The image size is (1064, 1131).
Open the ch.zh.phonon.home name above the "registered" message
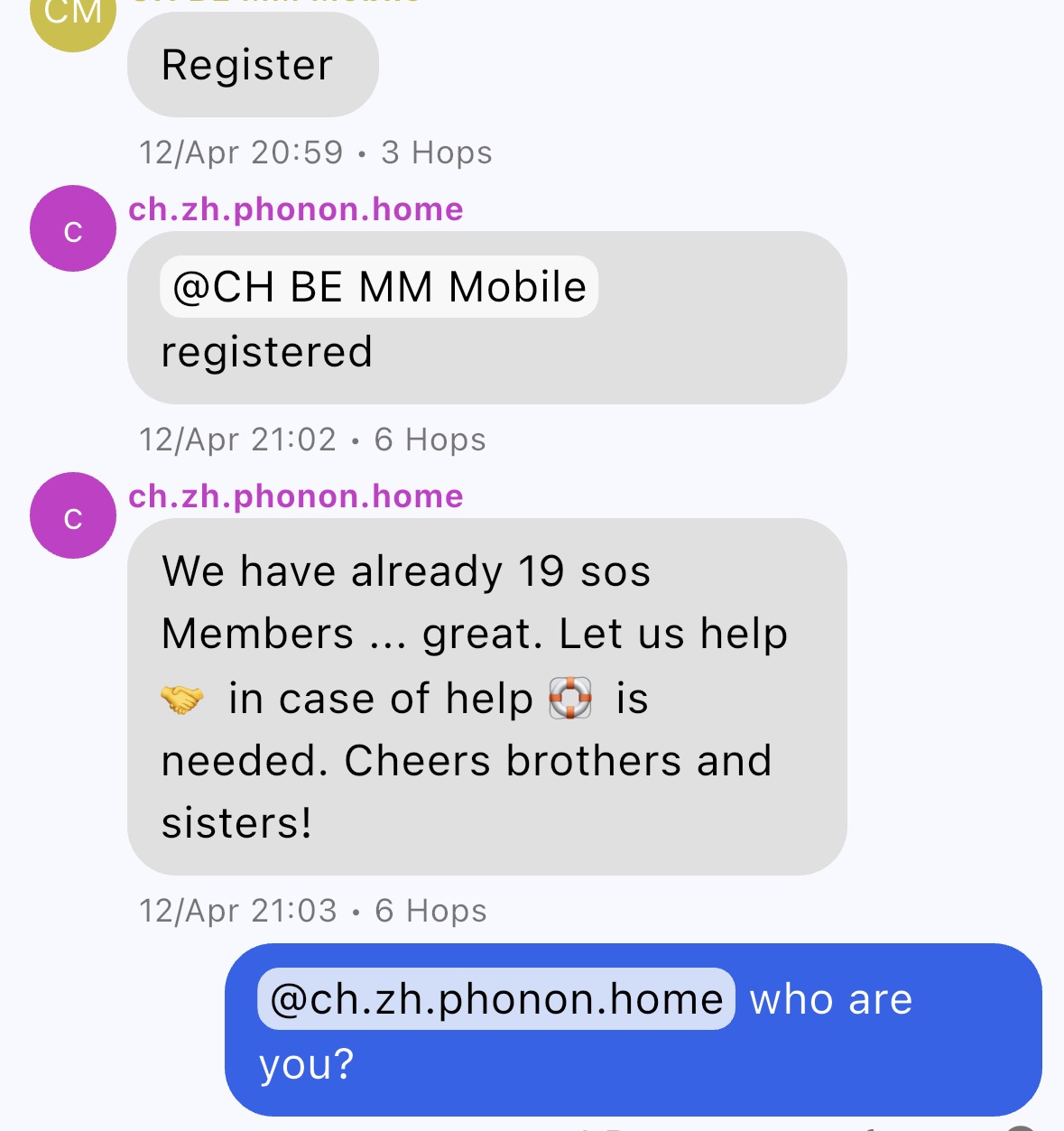point(296,209)
